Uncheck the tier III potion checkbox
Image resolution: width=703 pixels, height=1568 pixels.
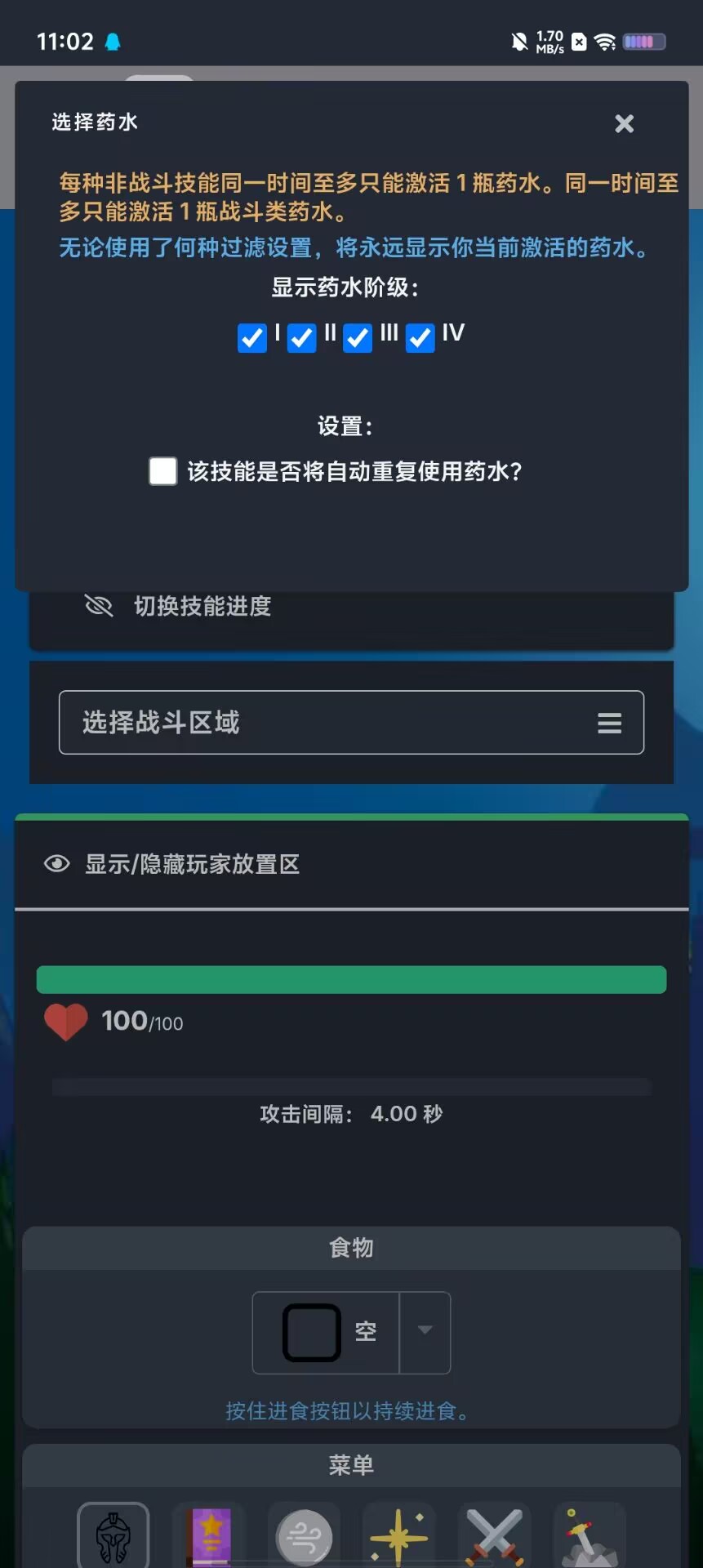[358, 338]
